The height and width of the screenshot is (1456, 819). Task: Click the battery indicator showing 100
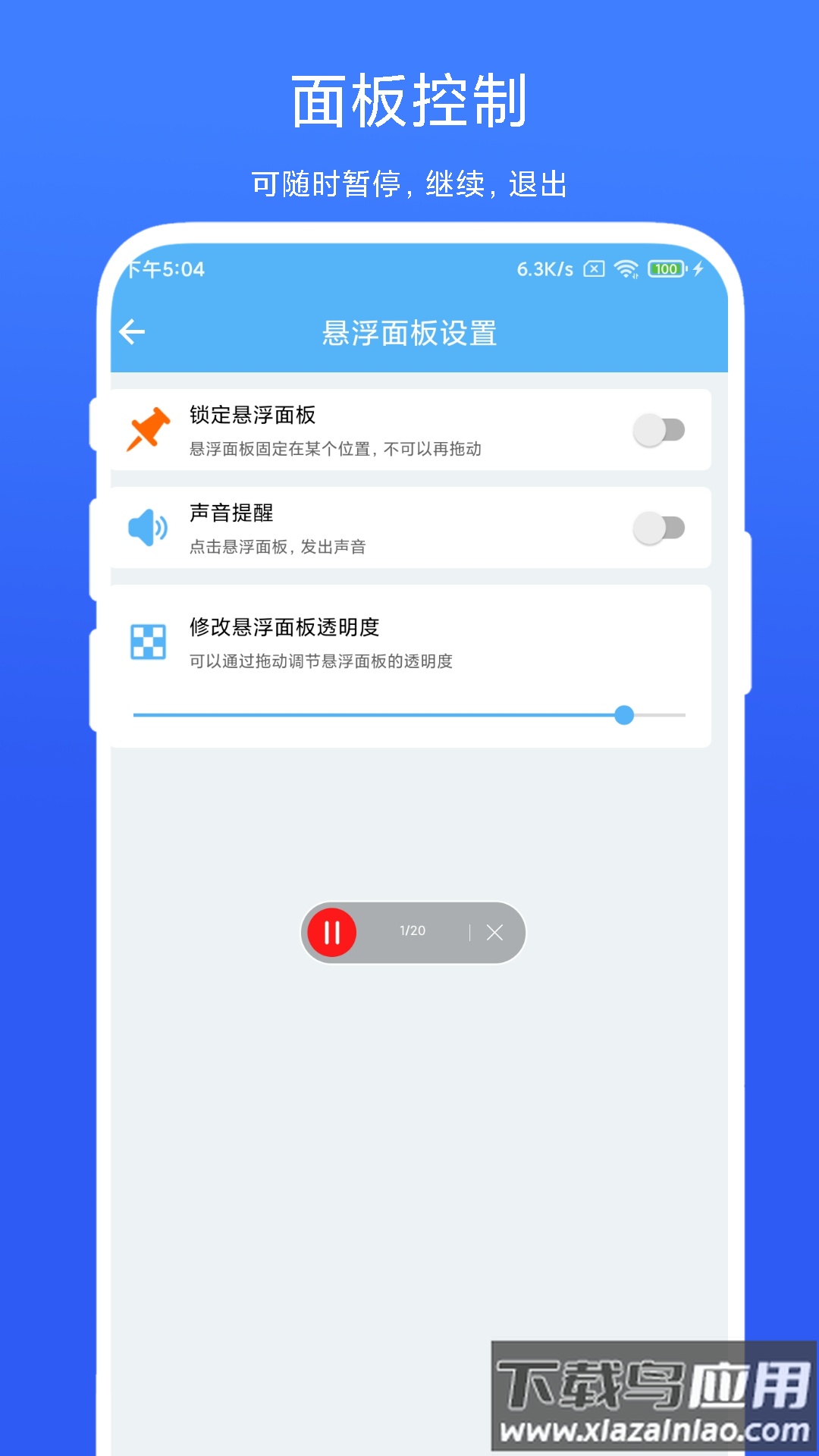click(x=664, y=269)
